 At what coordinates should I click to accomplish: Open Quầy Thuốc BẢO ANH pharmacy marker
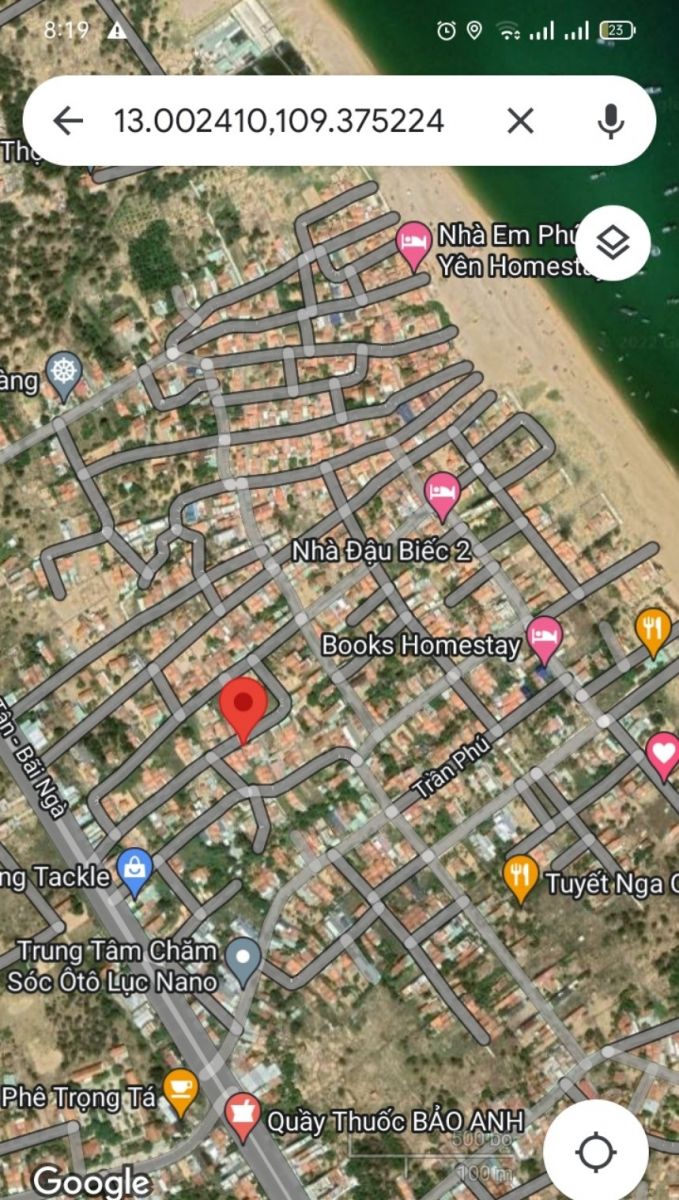242,1115
